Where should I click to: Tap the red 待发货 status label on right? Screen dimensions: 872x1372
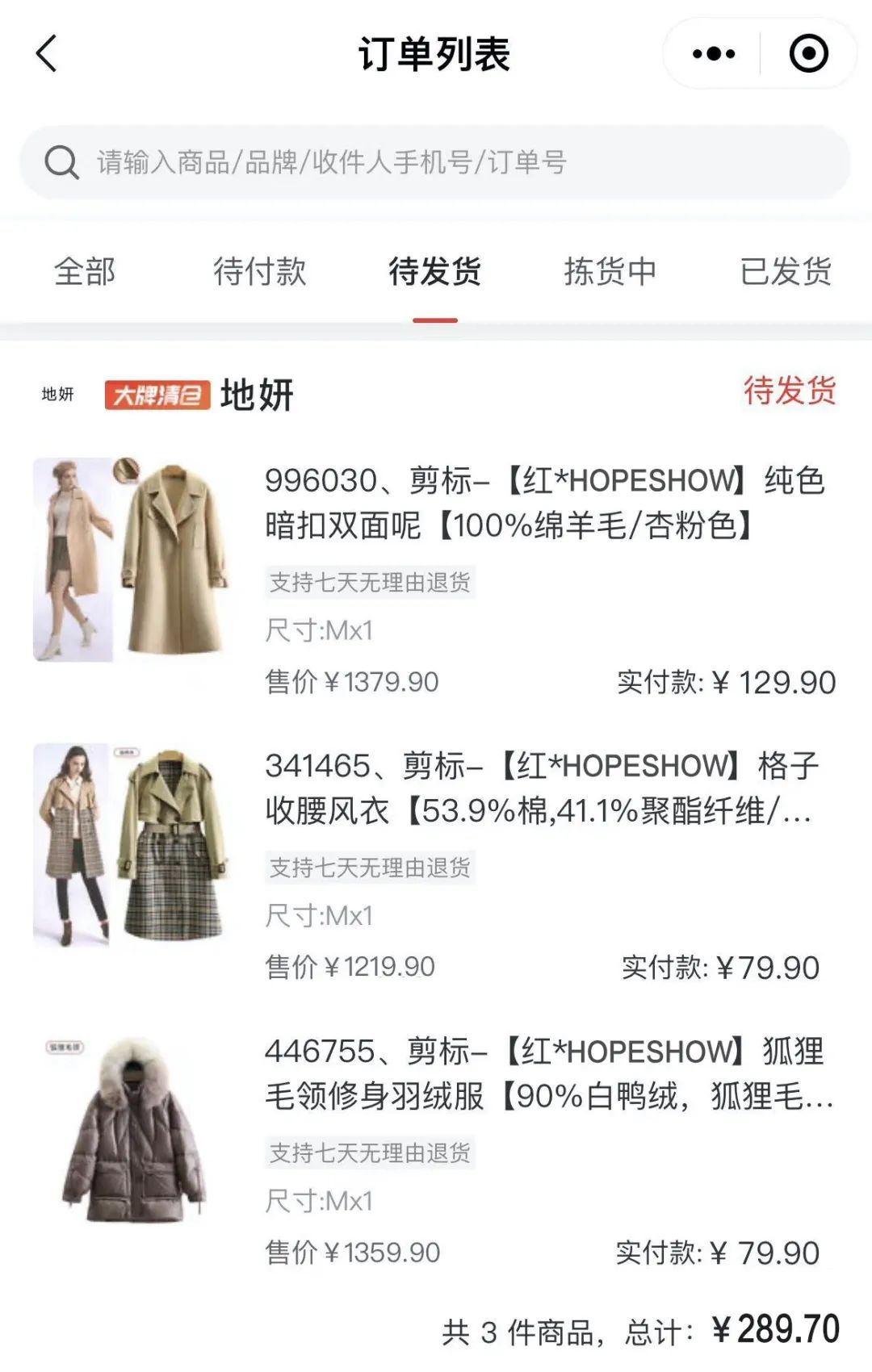point(789,393)
